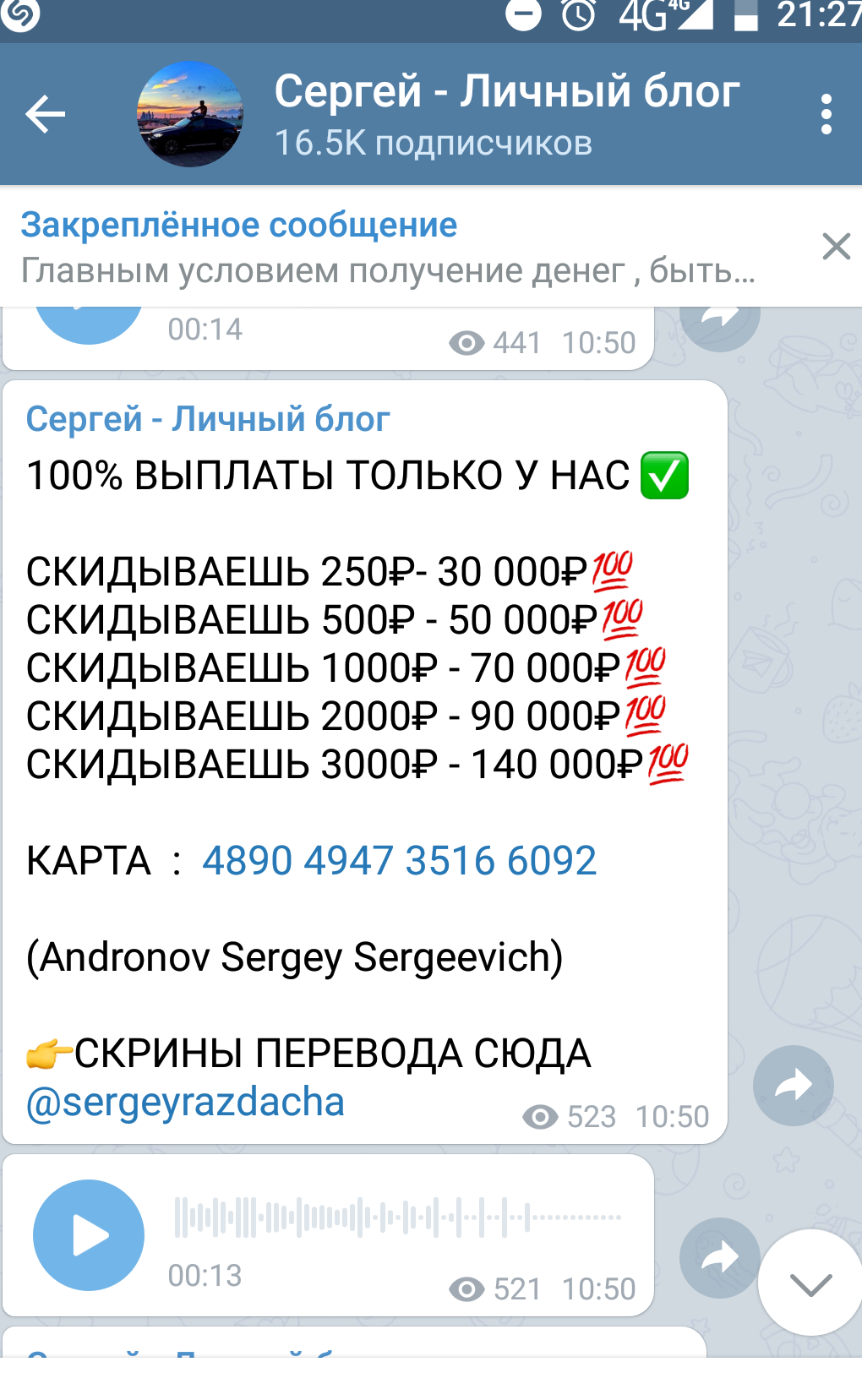This screenshot has width=862, height=1400.
Task: Open the @sergeyrazdacha mention link
Action: (x=186, y=1102)
